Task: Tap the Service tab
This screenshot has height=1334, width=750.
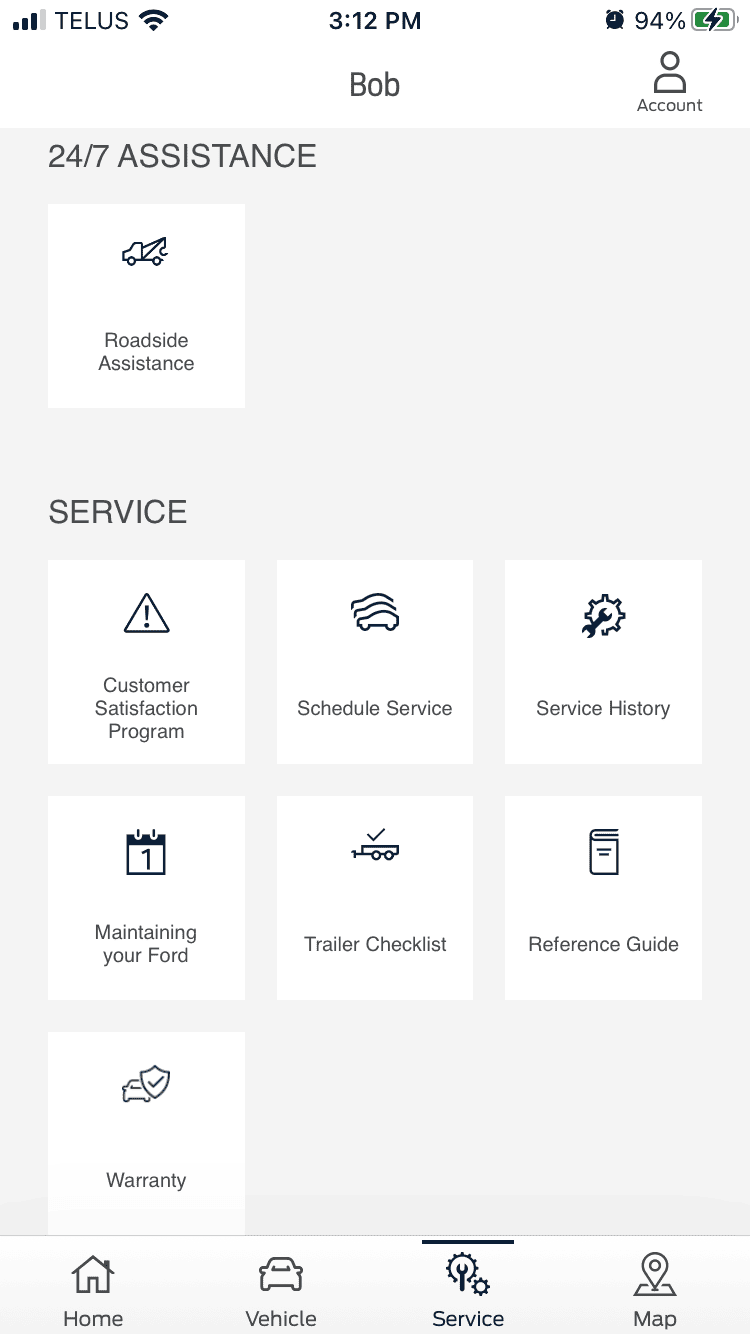Action: pyautogui.click(x=468, y=1290)
